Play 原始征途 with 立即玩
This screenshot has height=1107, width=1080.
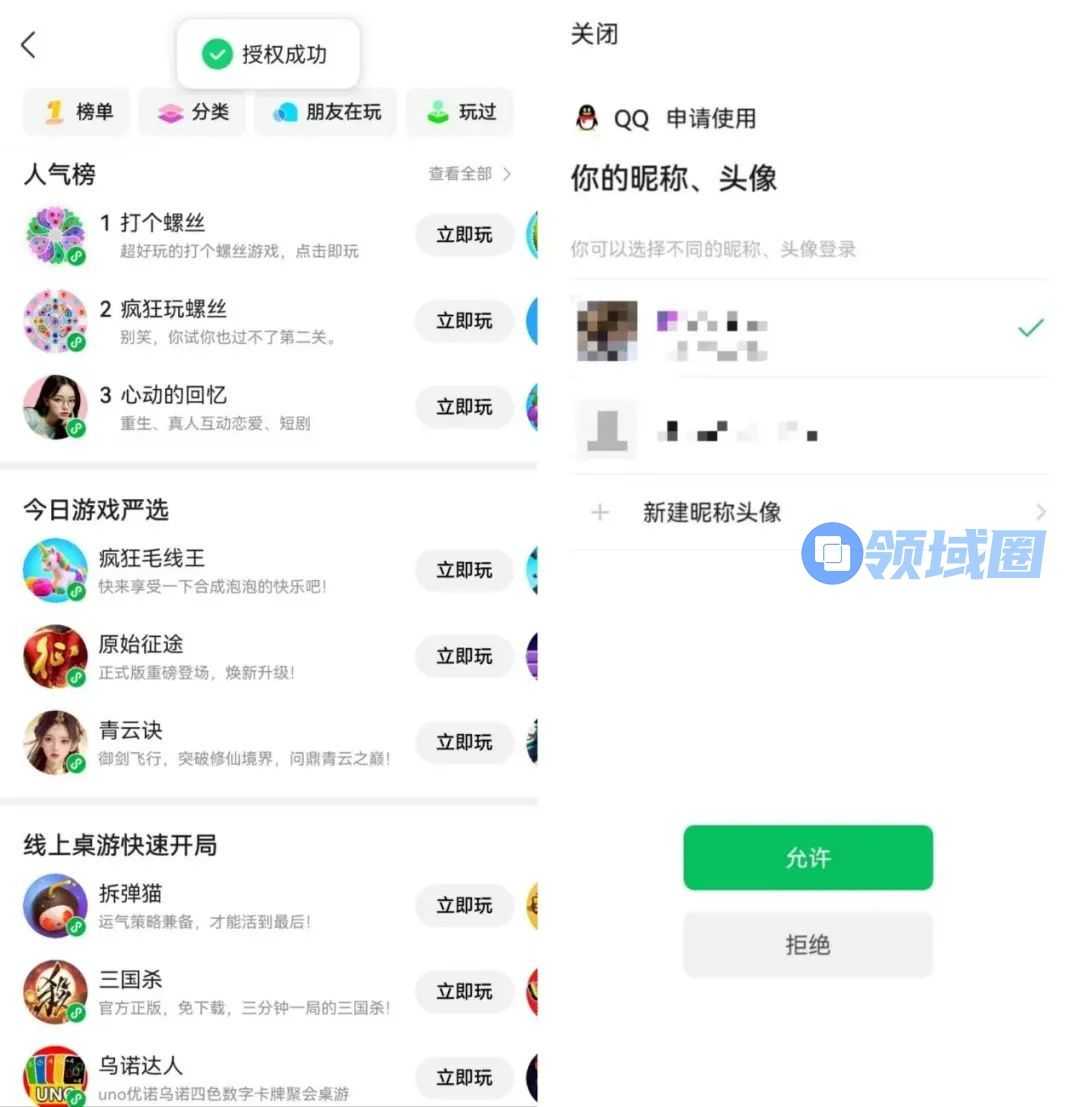464,656
